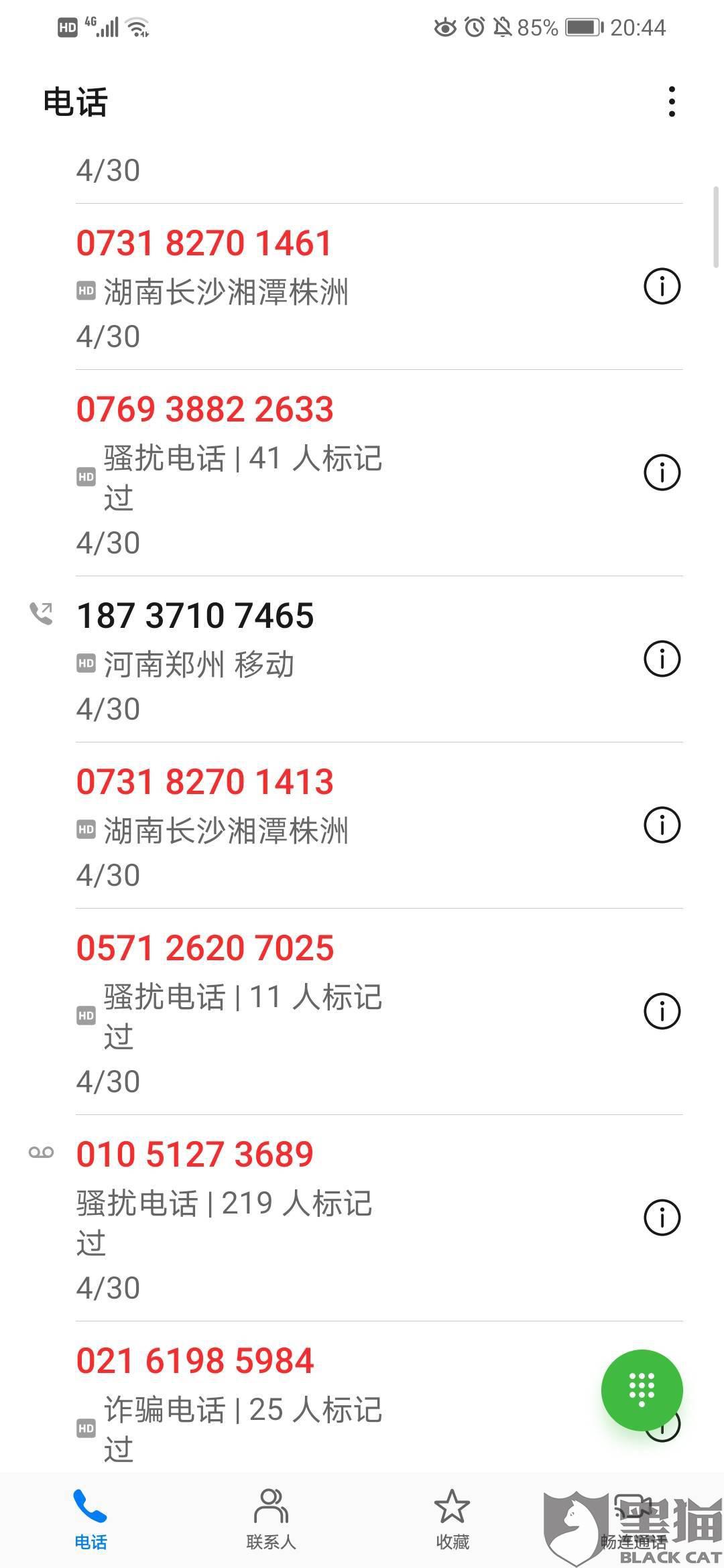
Task: Open info for 0571 2620 7025
Action: point(662,1012)
